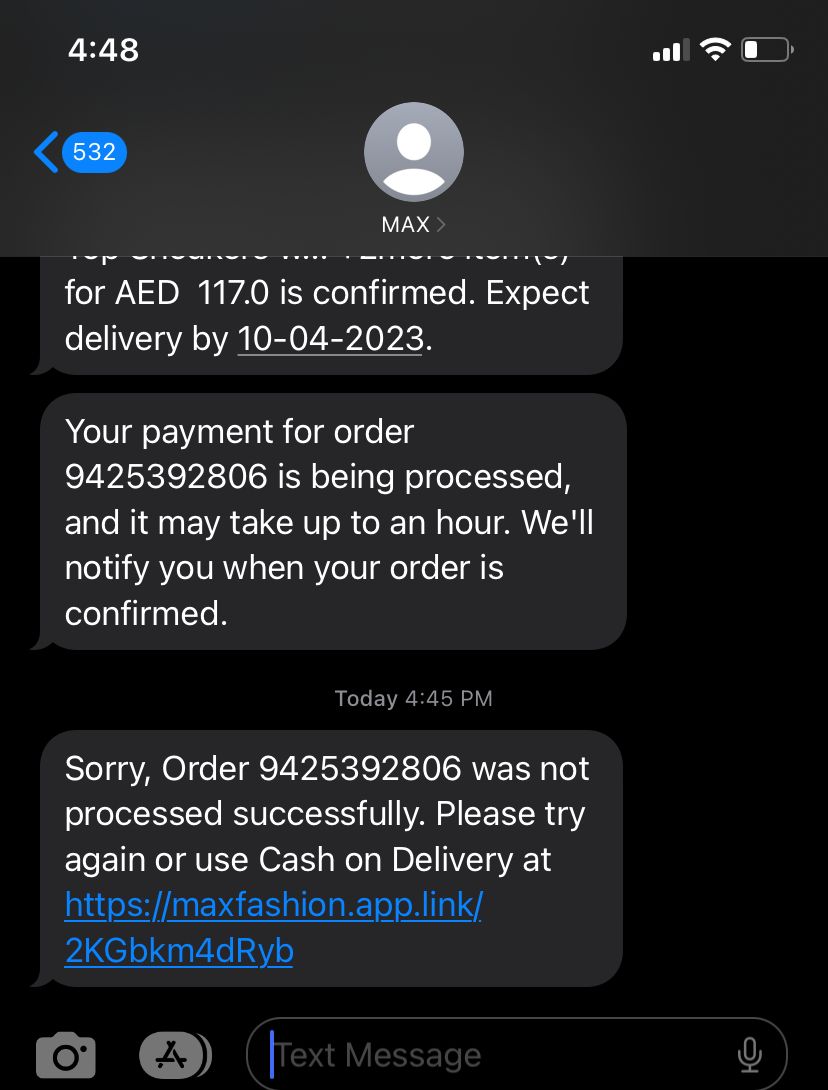Open the maxfashion.app.link URL

[273, 927]
